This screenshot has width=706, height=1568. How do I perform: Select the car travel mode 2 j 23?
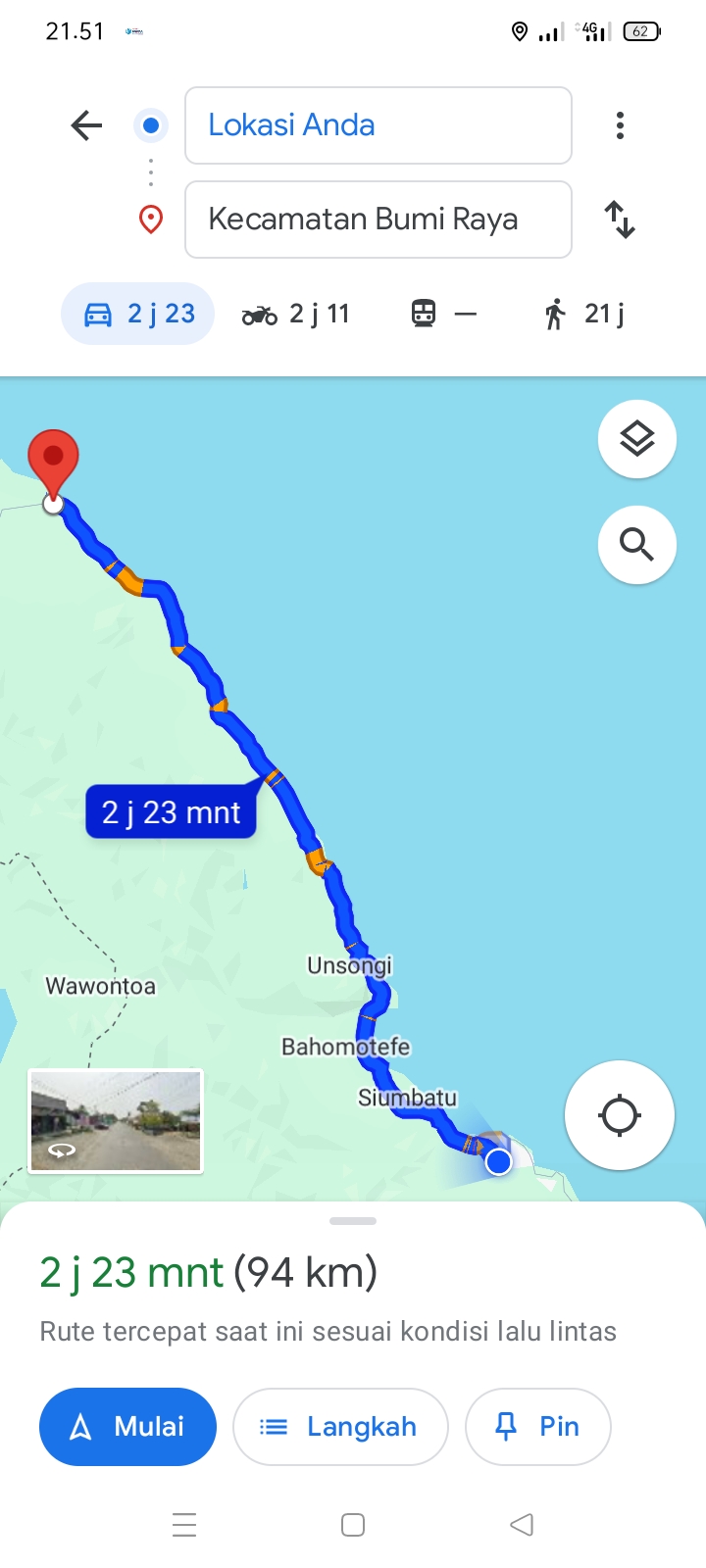tap(138, 314)
